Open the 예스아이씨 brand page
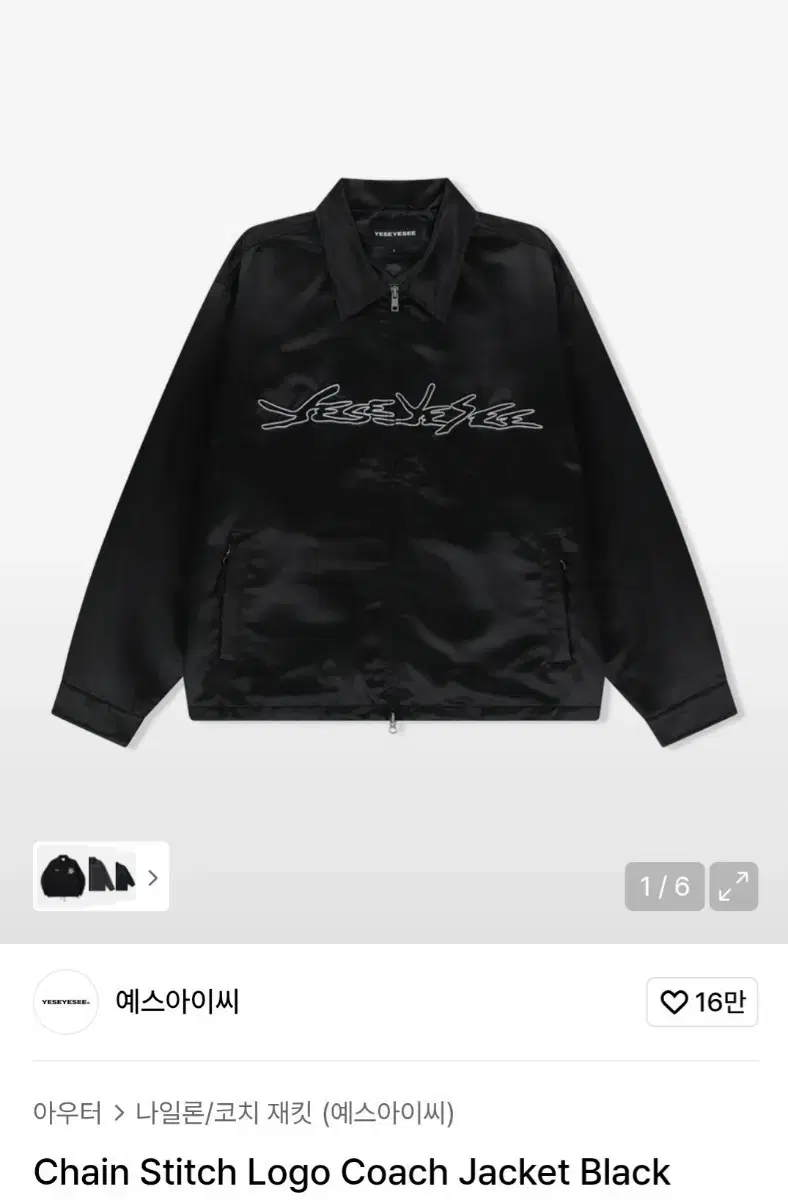The height and width of the screenshot is (1200, 788). coord(177,1000)
